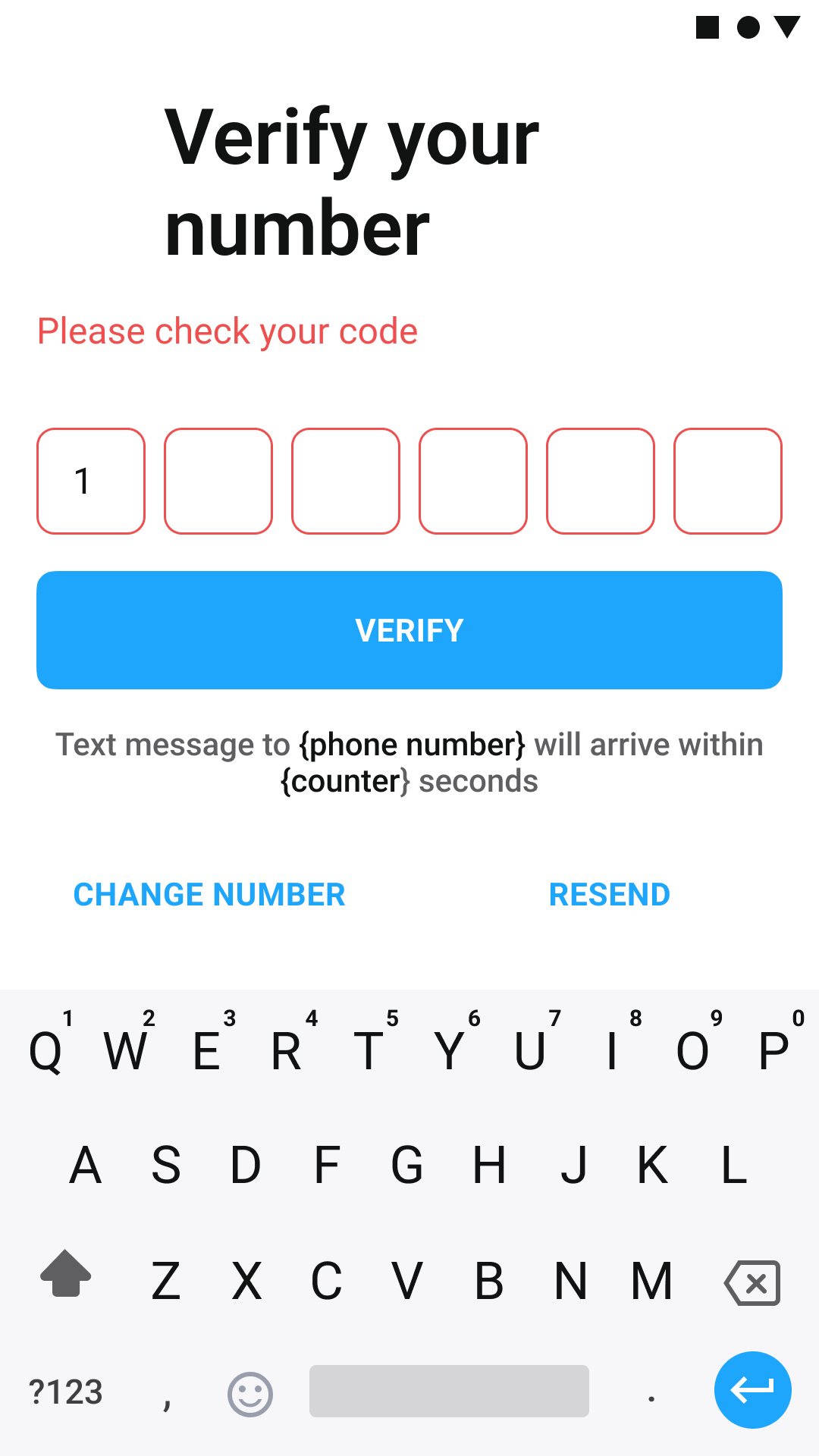Tap the last verification code box

727,481
